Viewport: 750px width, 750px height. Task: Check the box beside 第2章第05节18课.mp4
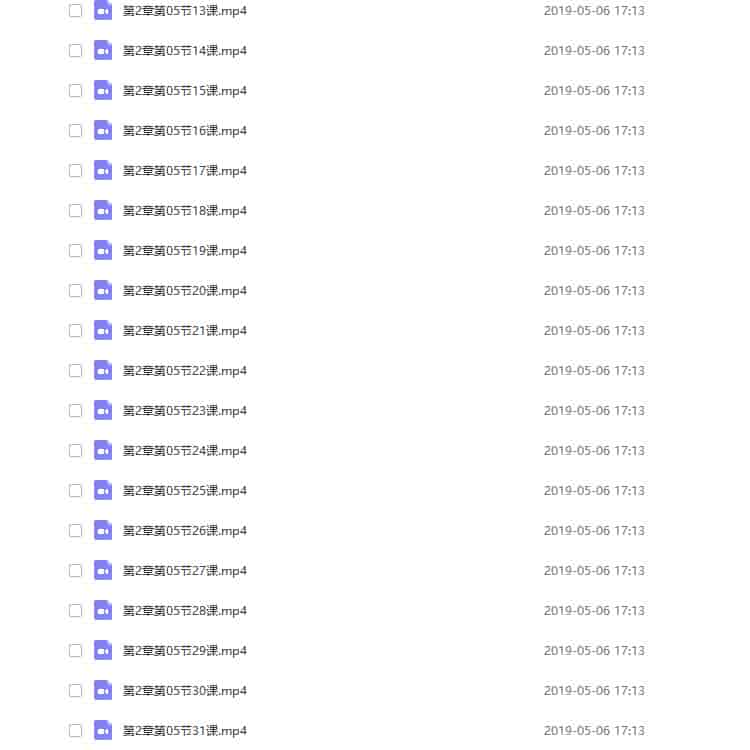point(75,211)
